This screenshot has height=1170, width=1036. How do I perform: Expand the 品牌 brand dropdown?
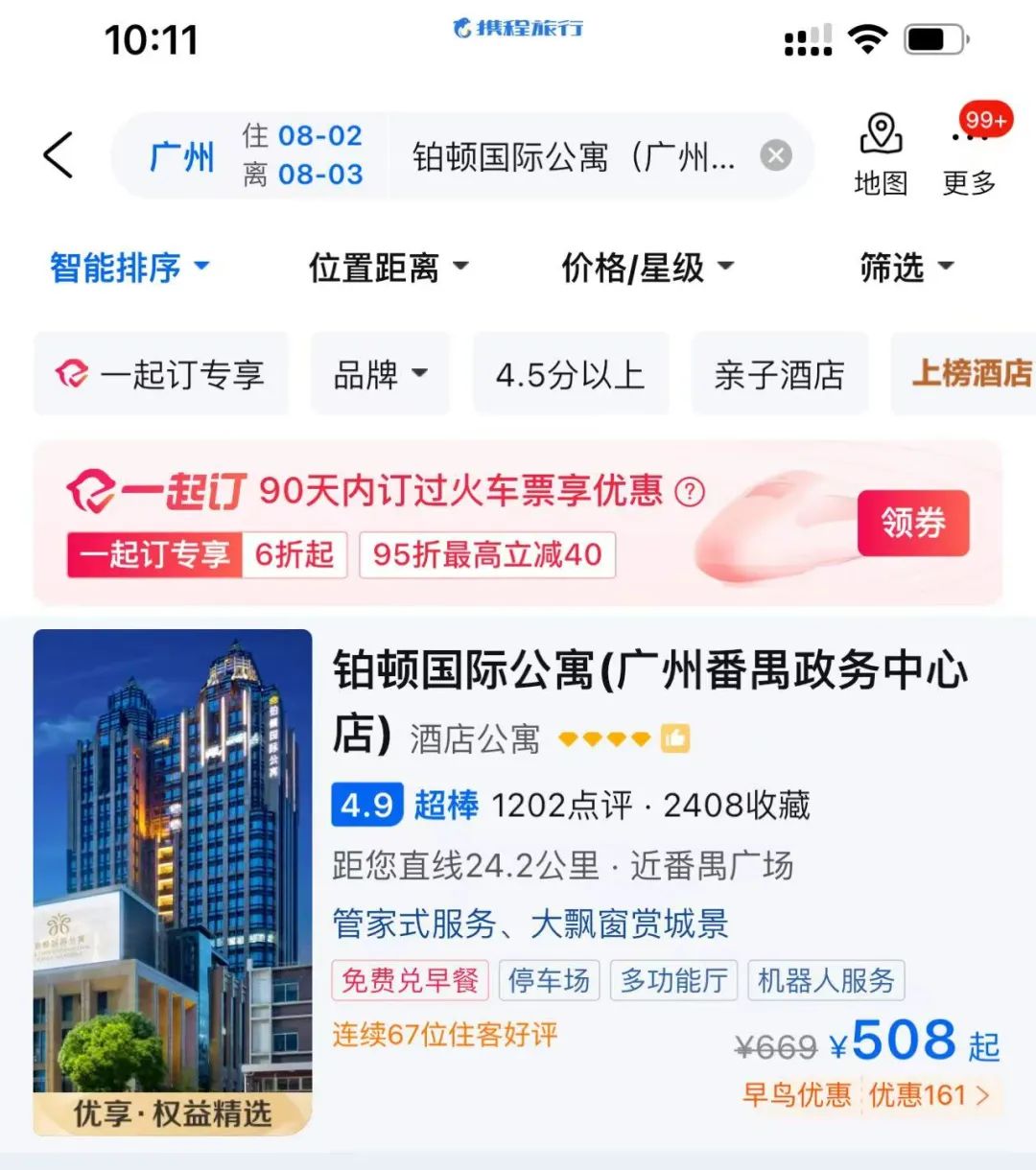[x=380, y=374]
